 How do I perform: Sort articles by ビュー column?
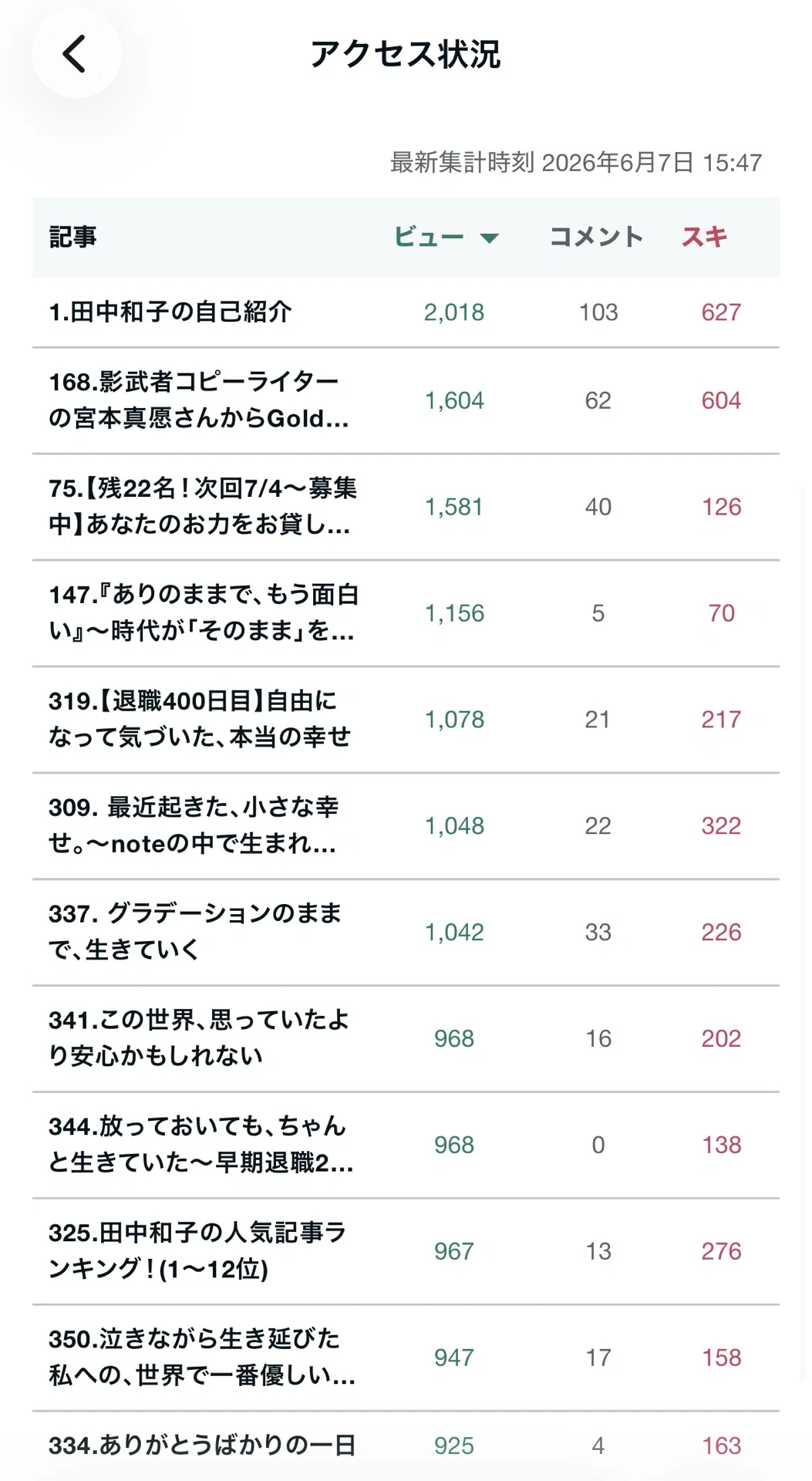click(x=446, y=237)
